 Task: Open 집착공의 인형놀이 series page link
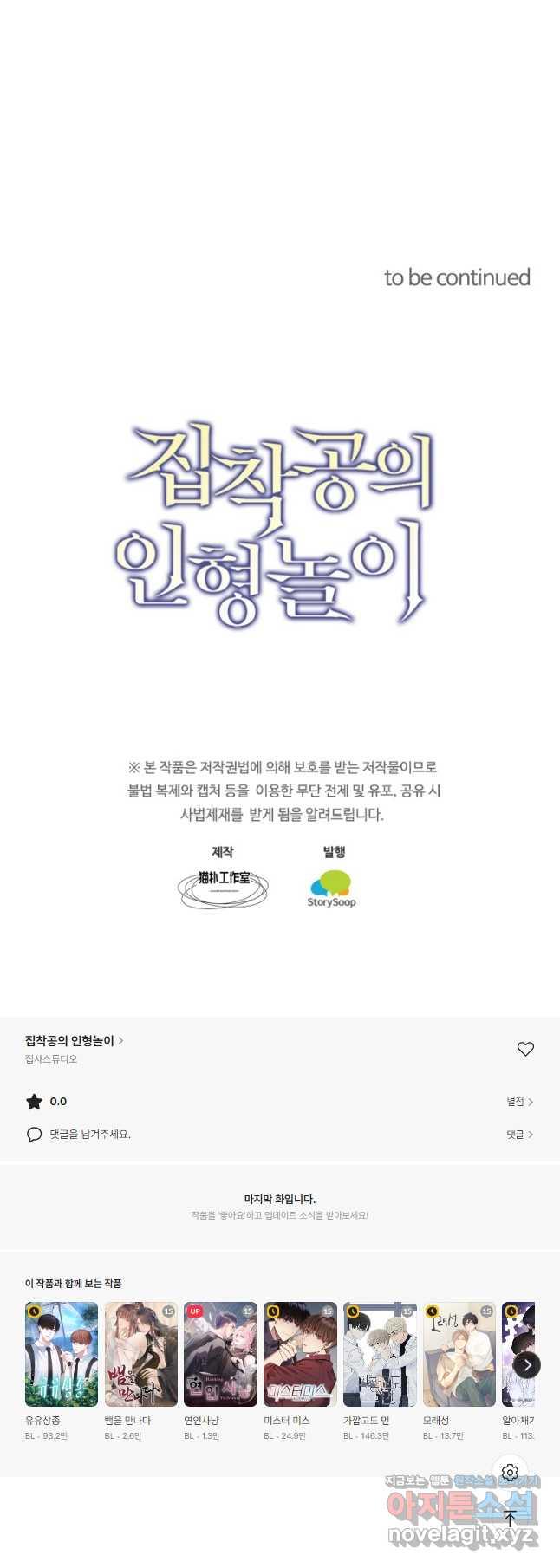coord(74,1040)
